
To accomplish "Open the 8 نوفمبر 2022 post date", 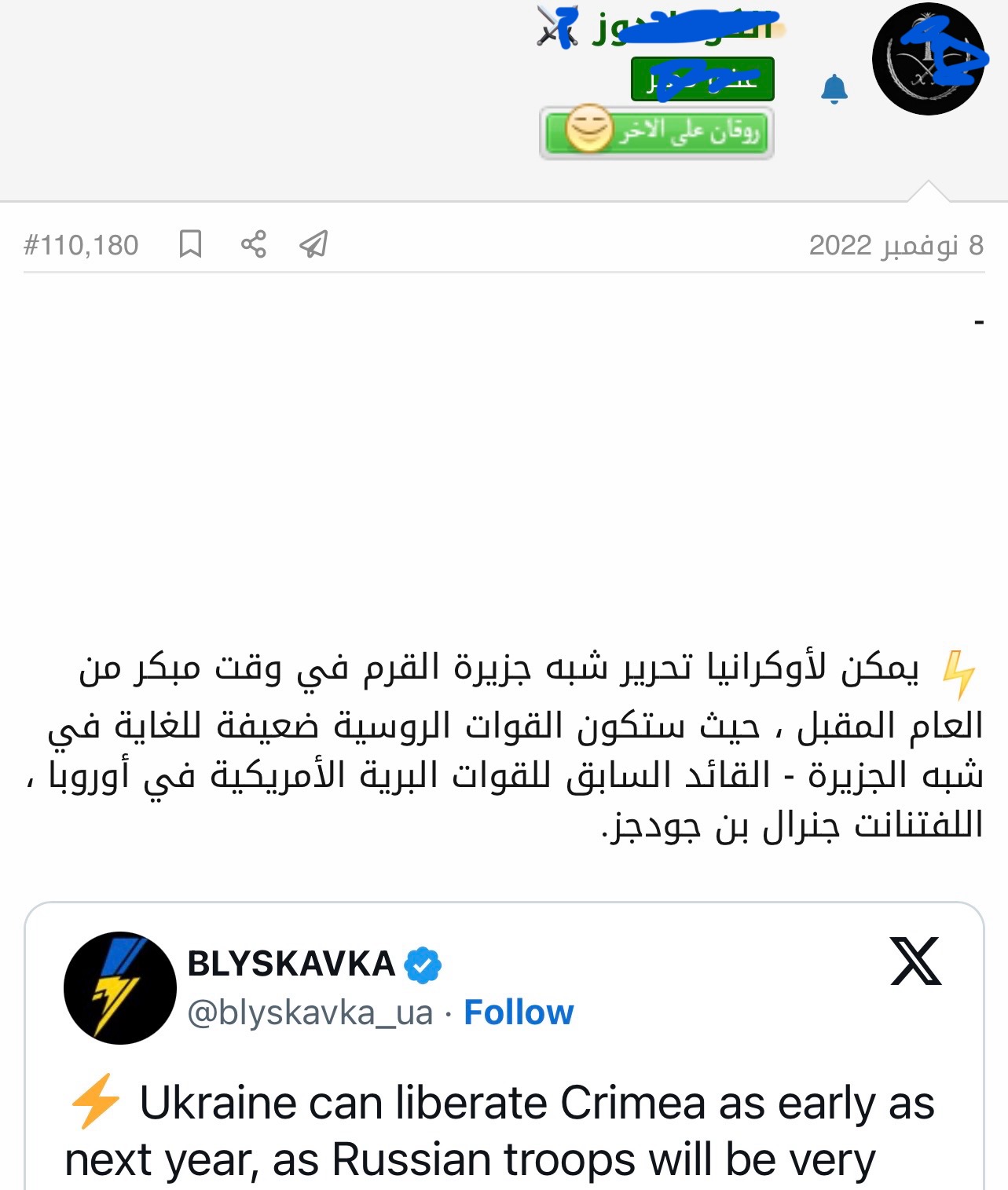I will 896,245.
